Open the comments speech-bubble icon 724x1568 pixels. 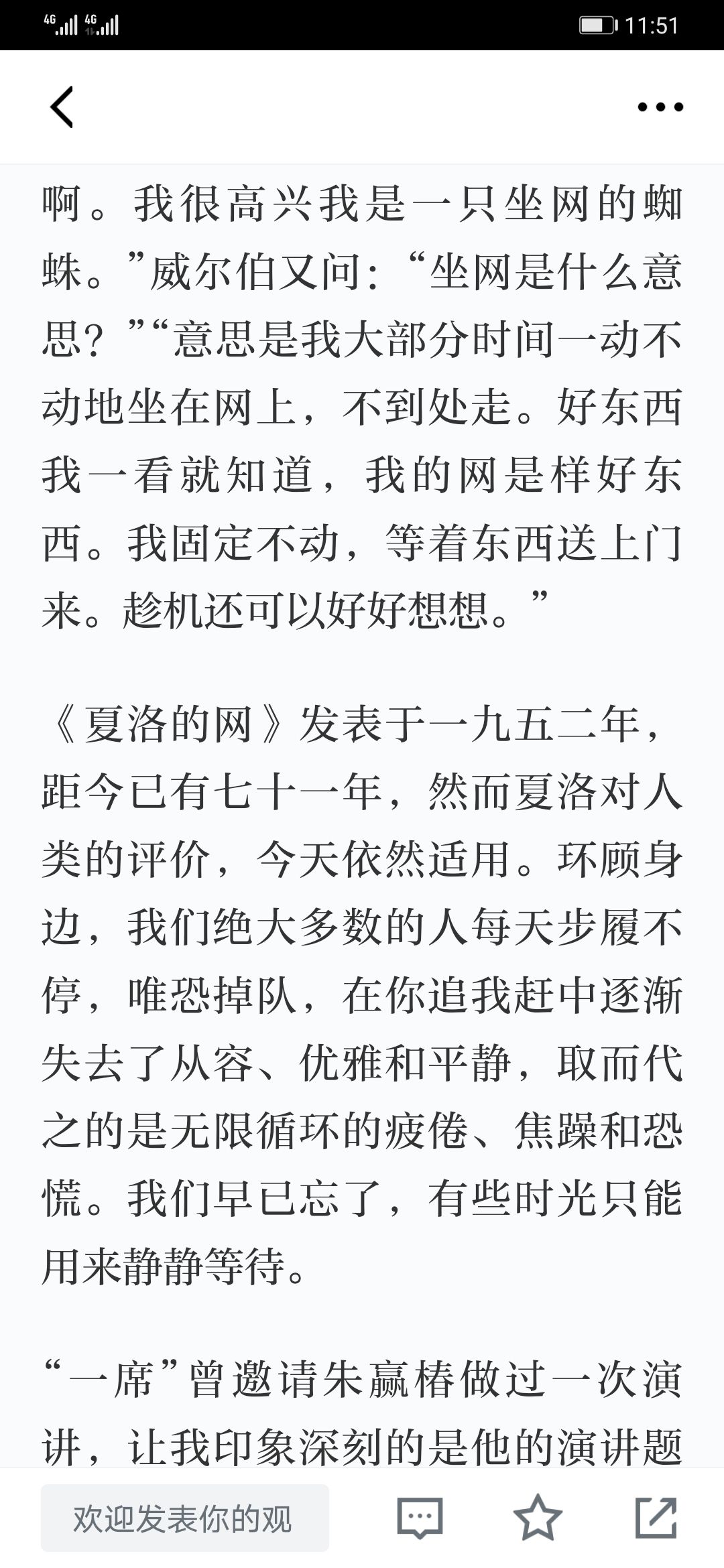420,1518
